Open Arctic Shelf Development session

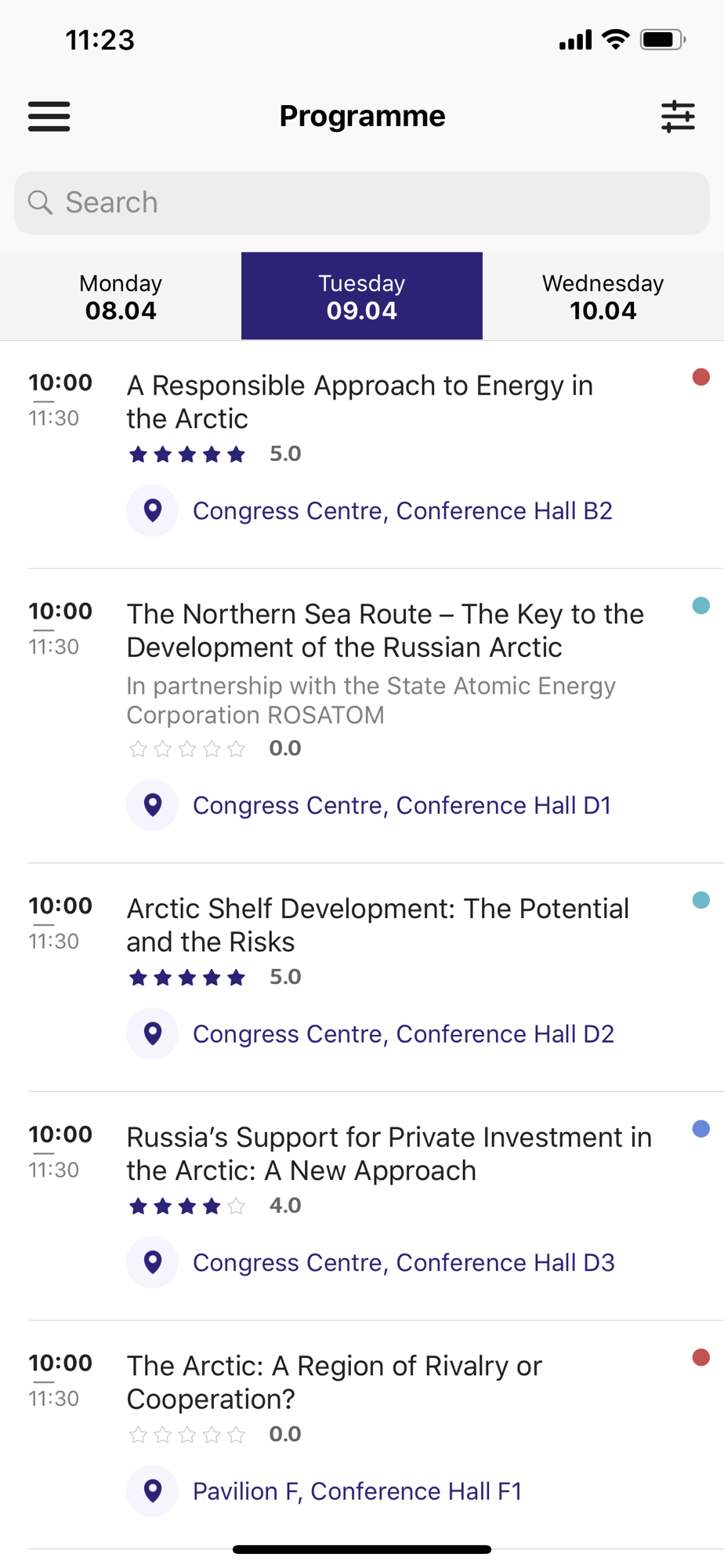point(378,924)
